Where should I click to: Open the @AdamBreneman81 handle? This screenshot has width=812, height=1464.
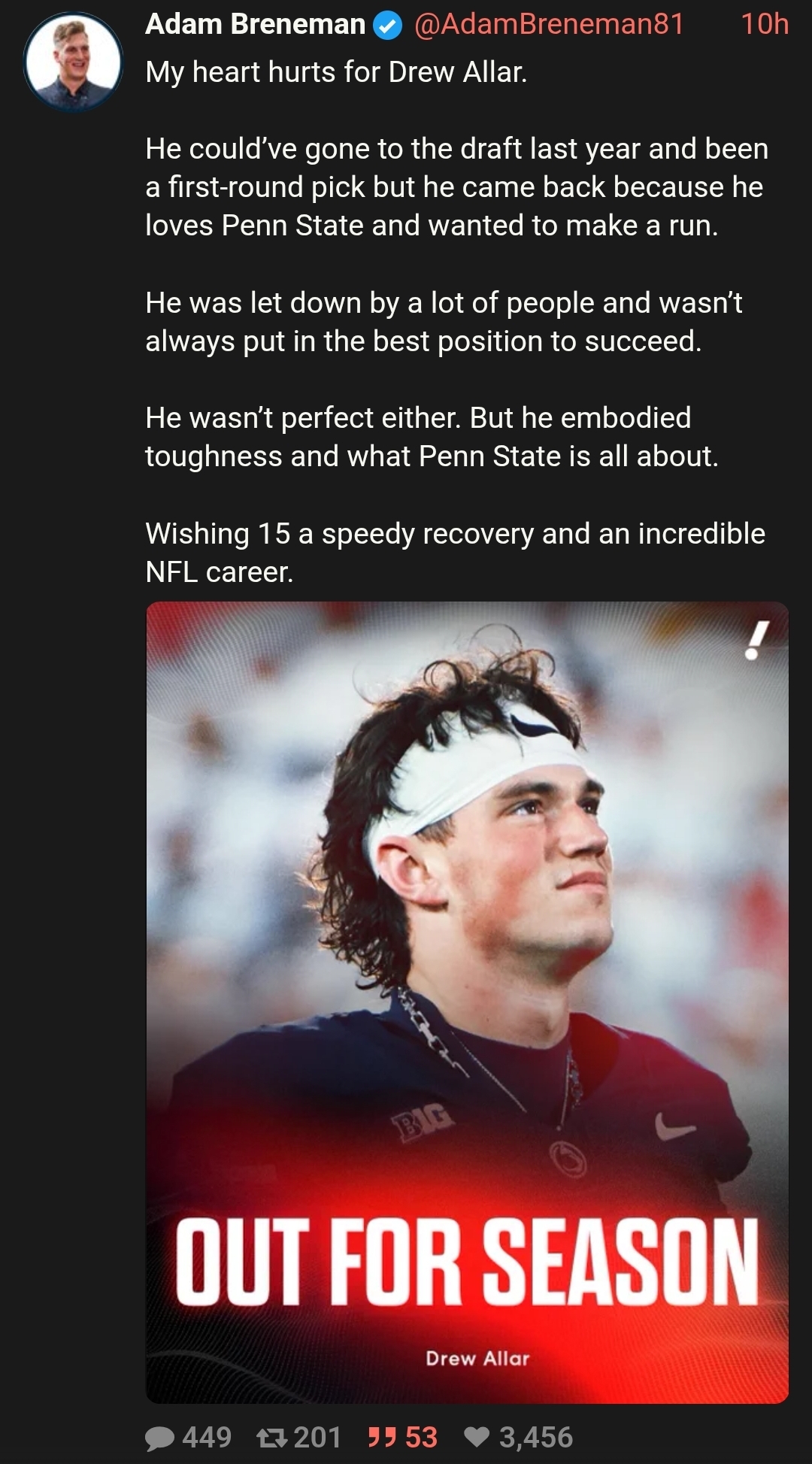coord(548,24)
